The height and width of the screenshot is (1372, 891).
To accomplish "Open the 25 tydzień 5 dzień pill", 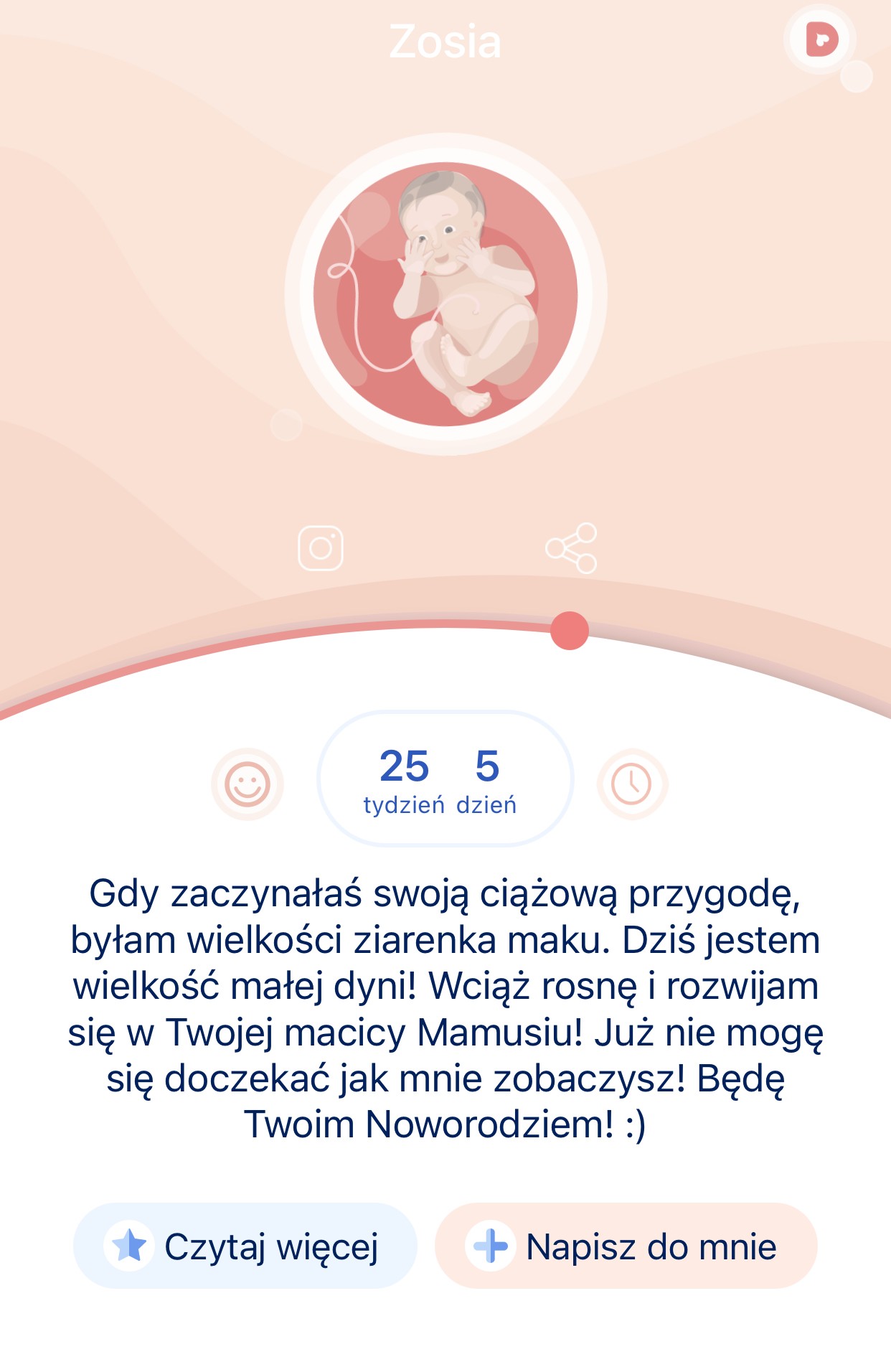I will pyautogui.click(x=445, y=779).
